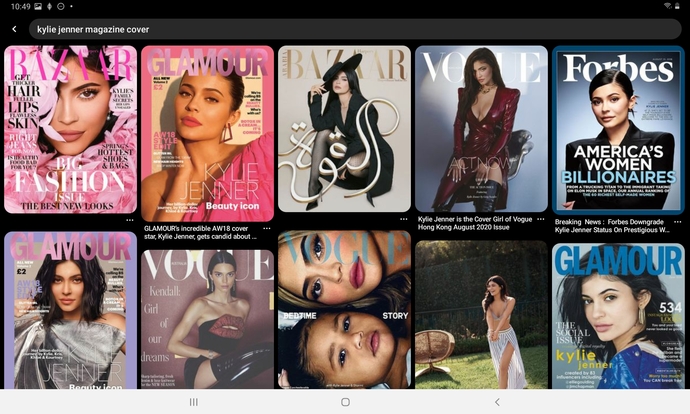Image resolution: width=690 pixels, height=414 pixels.
Task: Open the blue Glamour Social Issue cover pin
Action: 618,315
